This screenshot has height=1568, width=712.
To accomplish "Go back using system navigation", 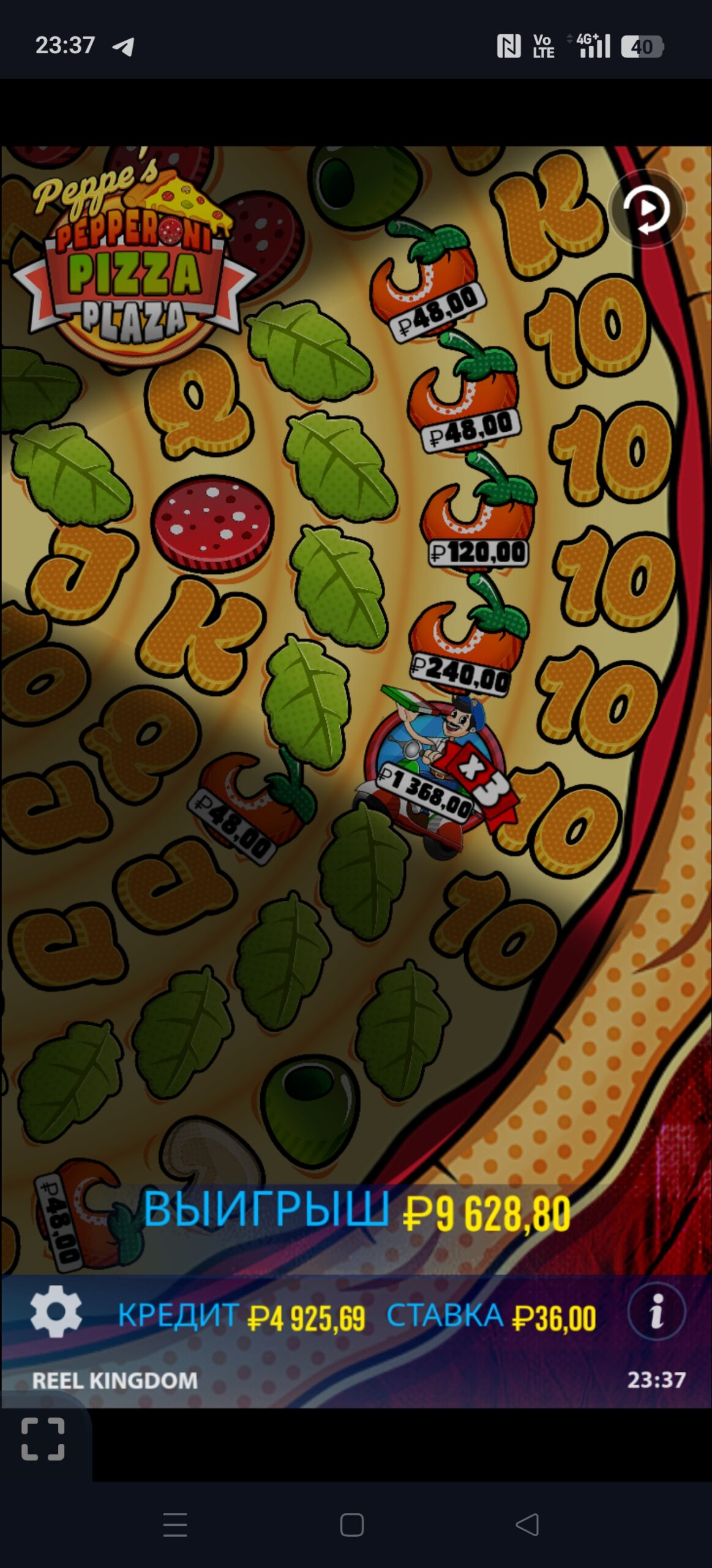I will 527,1525.
